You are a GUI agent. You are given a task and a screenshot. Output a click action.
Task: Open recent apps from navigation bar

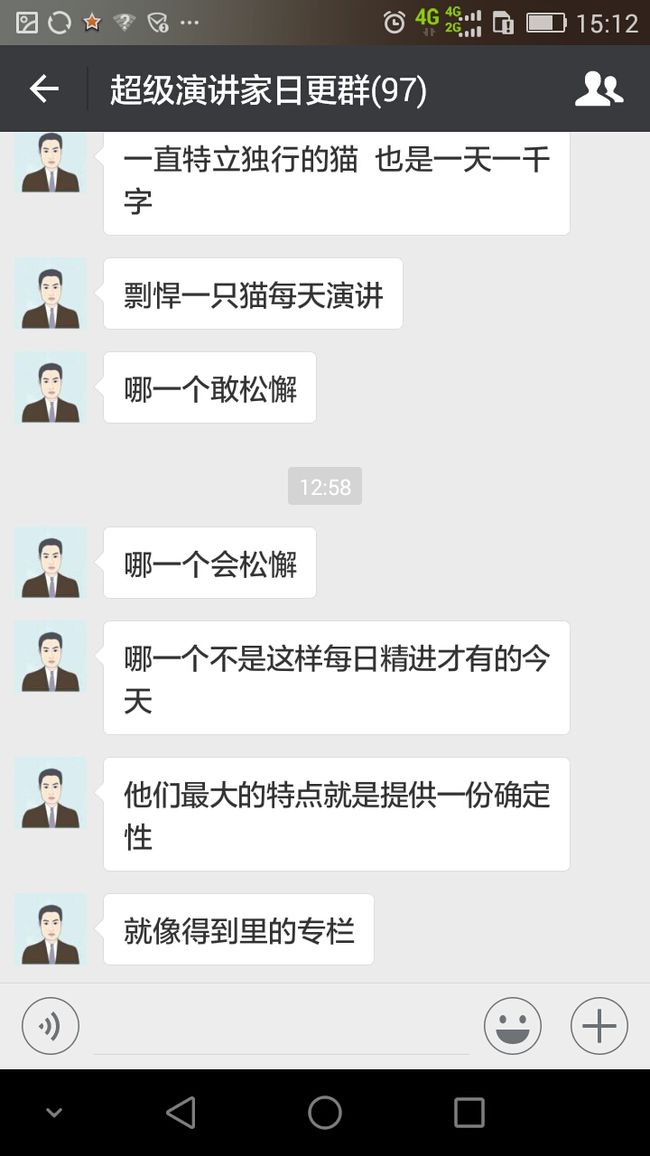coord(469,1113)
